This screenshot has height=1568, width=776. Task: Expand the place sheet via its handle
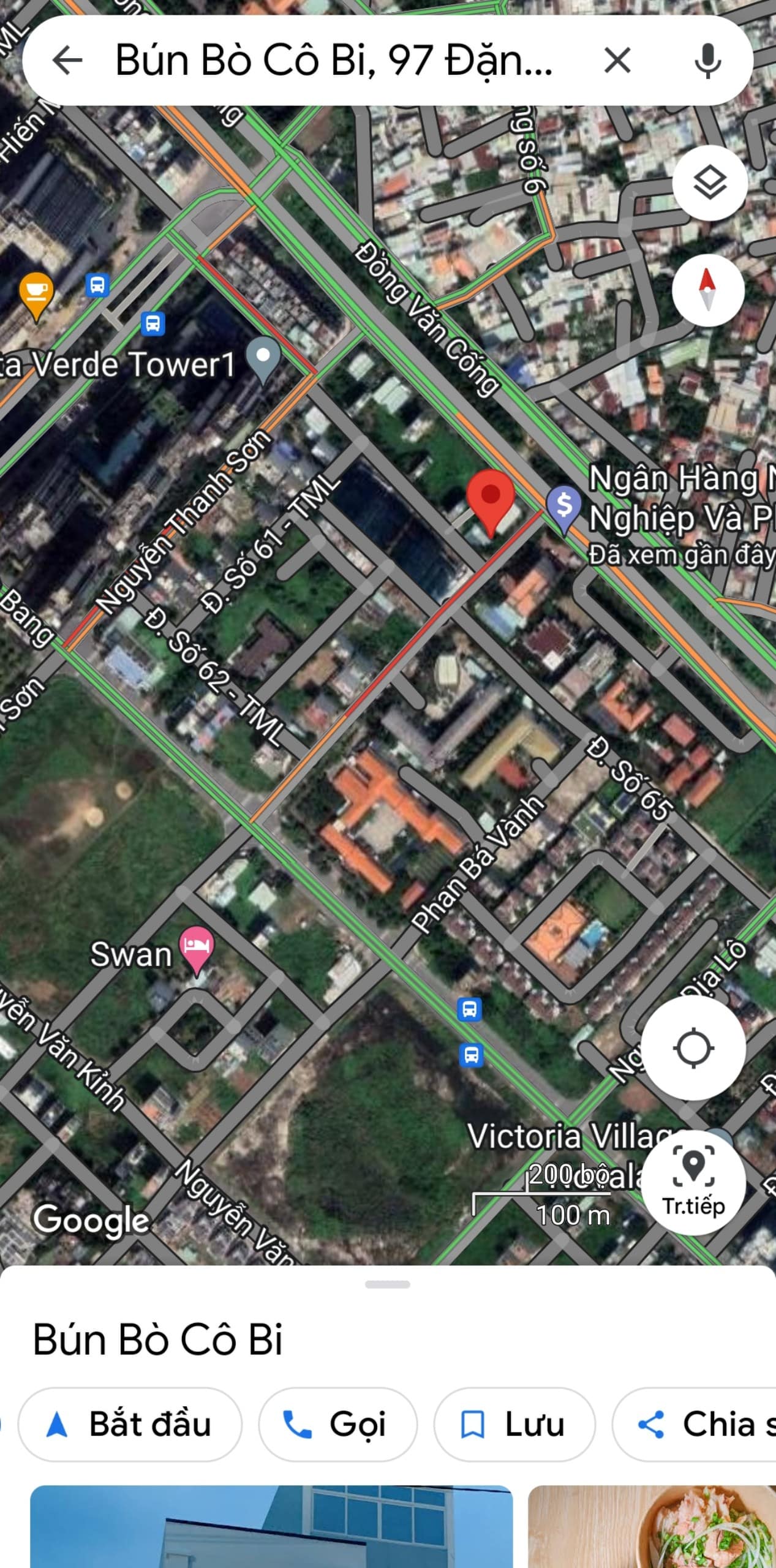(387, 1284)
